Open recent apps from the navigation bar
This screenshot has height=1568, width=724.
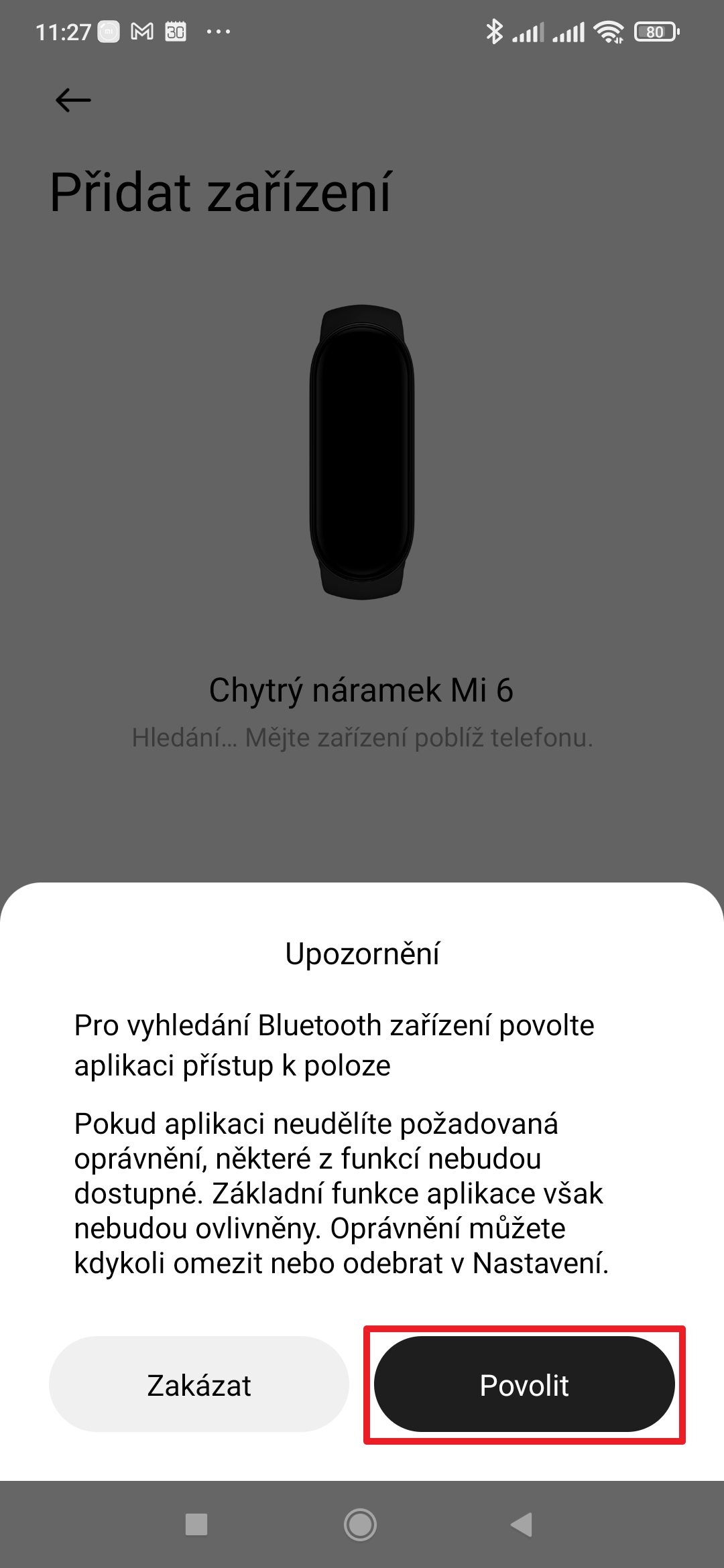[x=196, y=1524]
